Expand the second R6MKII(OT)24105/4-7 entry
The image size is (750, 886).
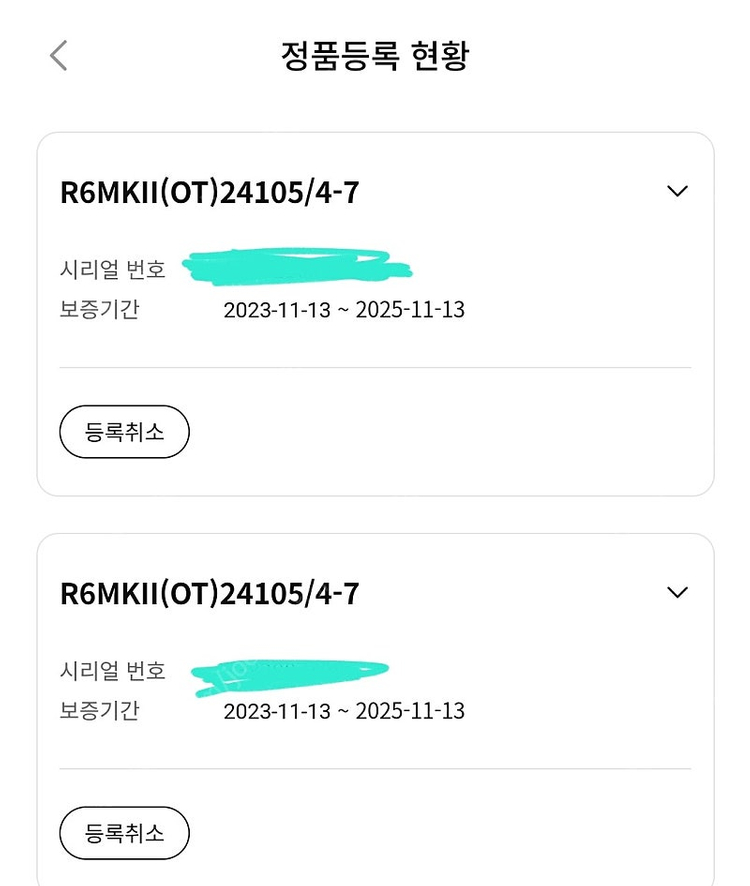(x=677, y=591)
